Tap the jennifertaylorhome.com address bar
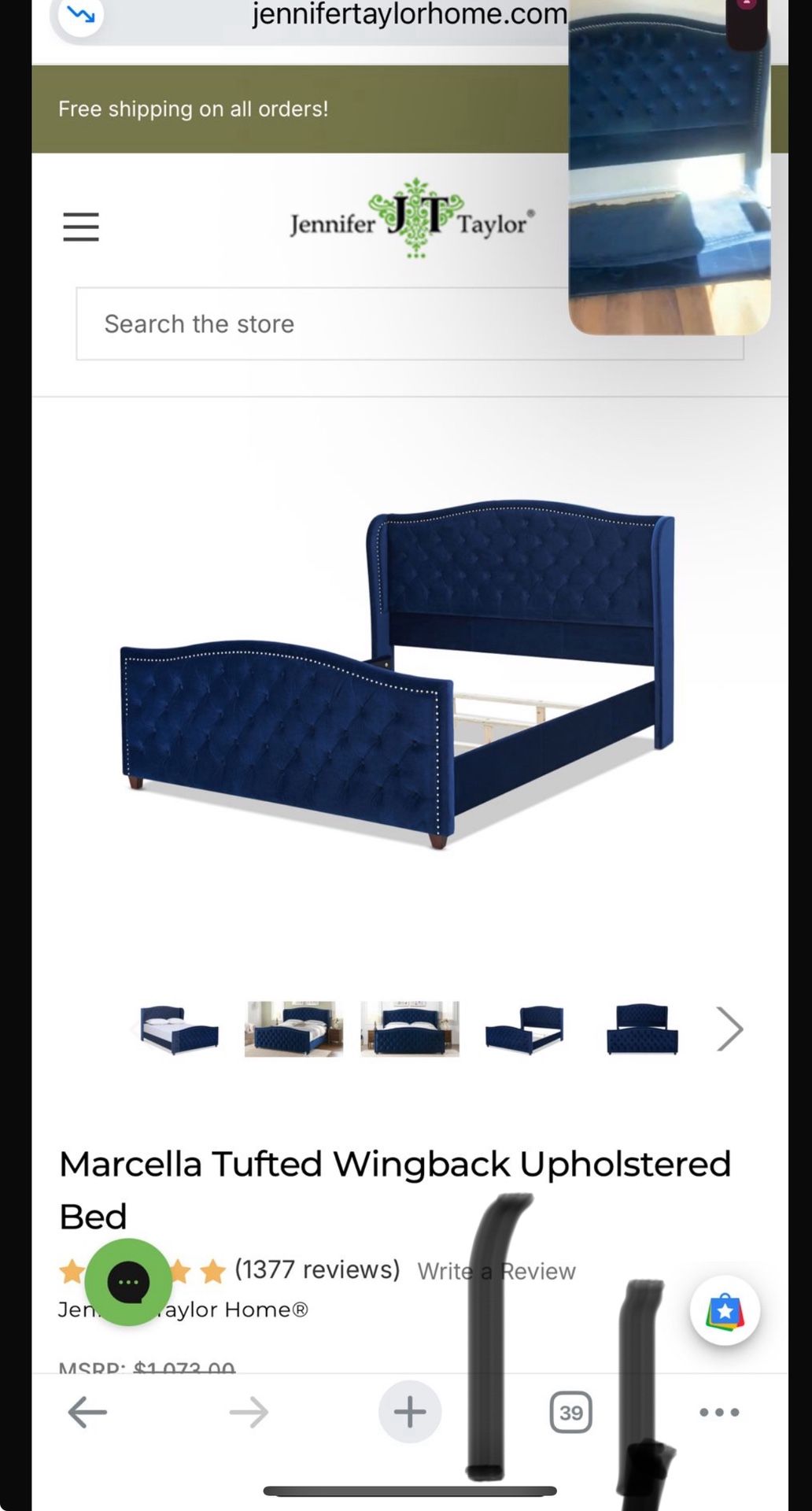This screenshot has width=812, height=1511. pos(409,14)
